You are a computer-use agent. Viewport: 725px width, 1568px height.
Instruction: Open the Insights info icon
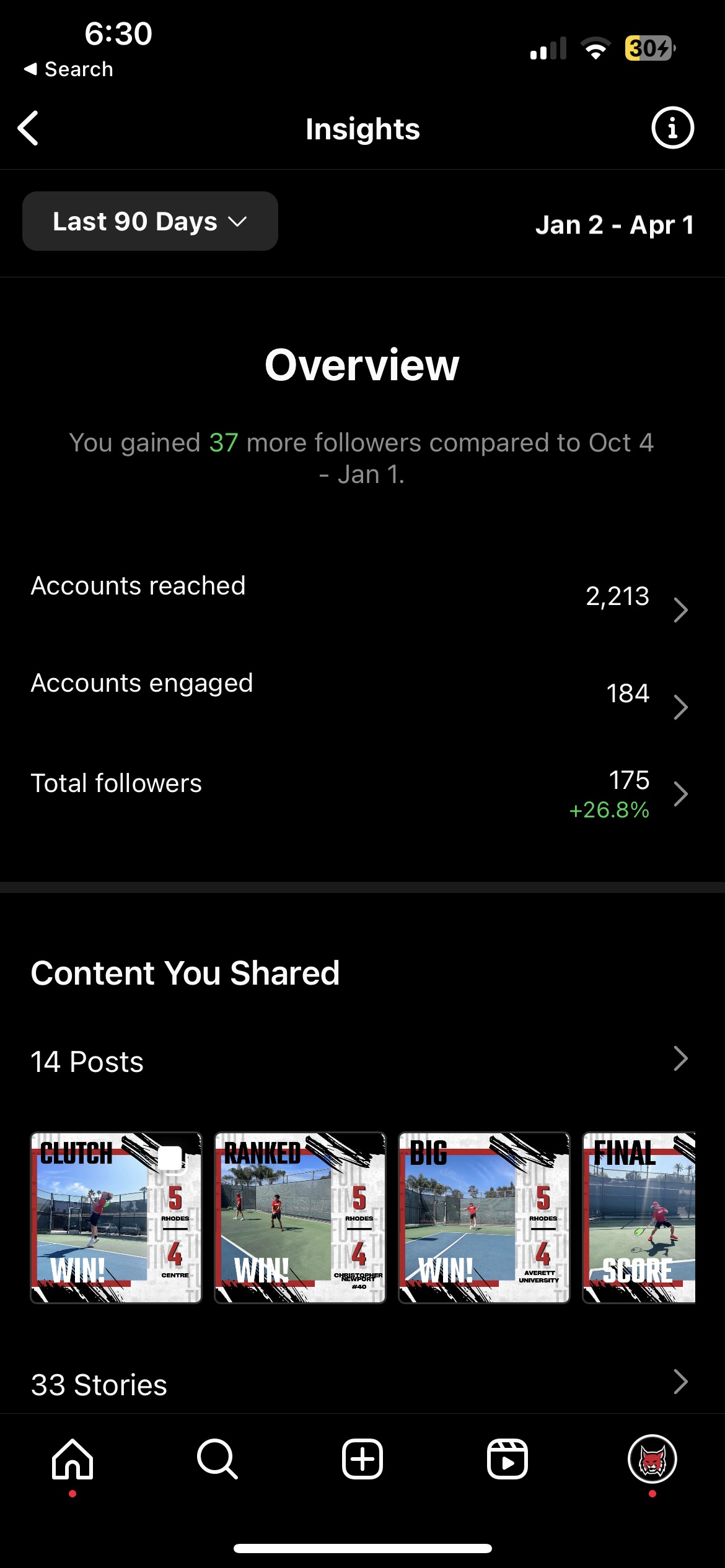pyautogui.click(x=672, y=128)
